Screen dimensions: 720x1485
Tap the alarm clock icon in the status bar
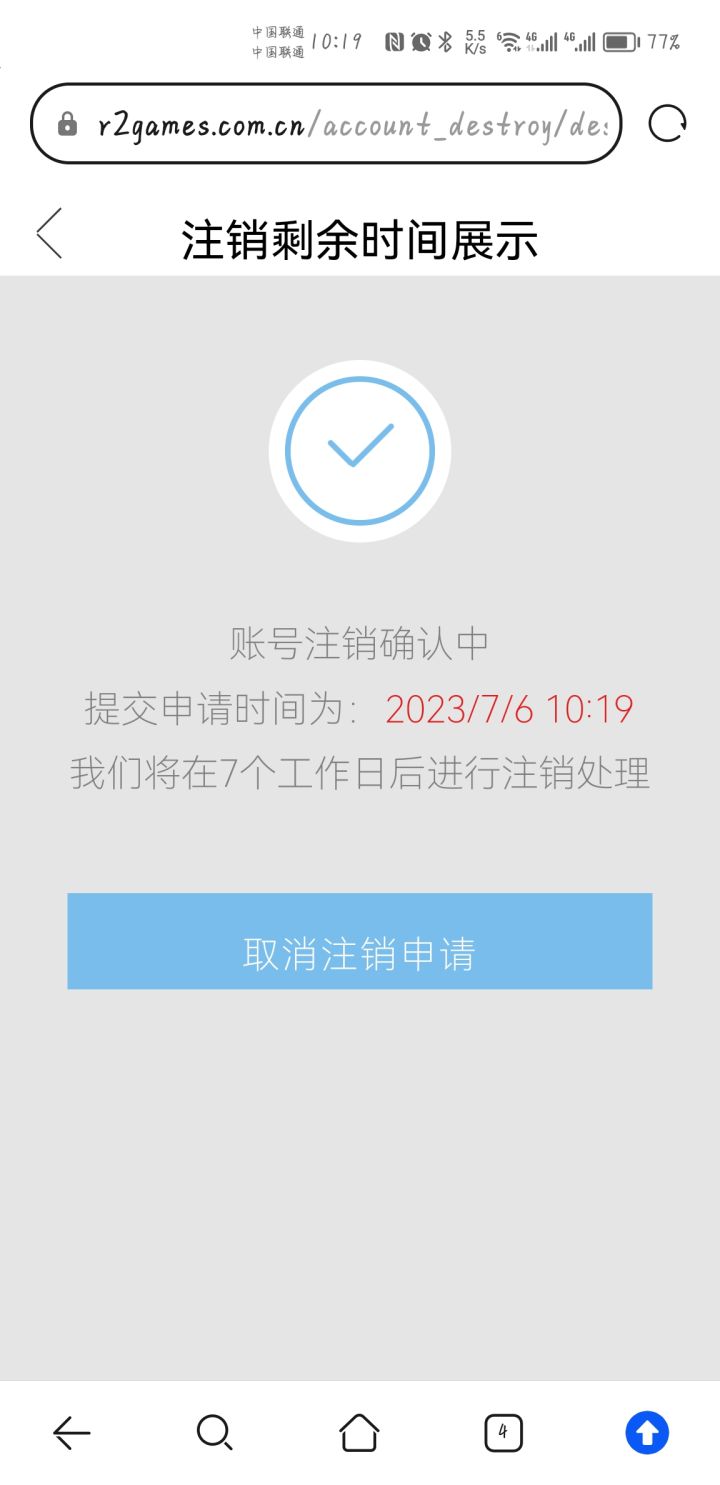(x=419, y=41)
